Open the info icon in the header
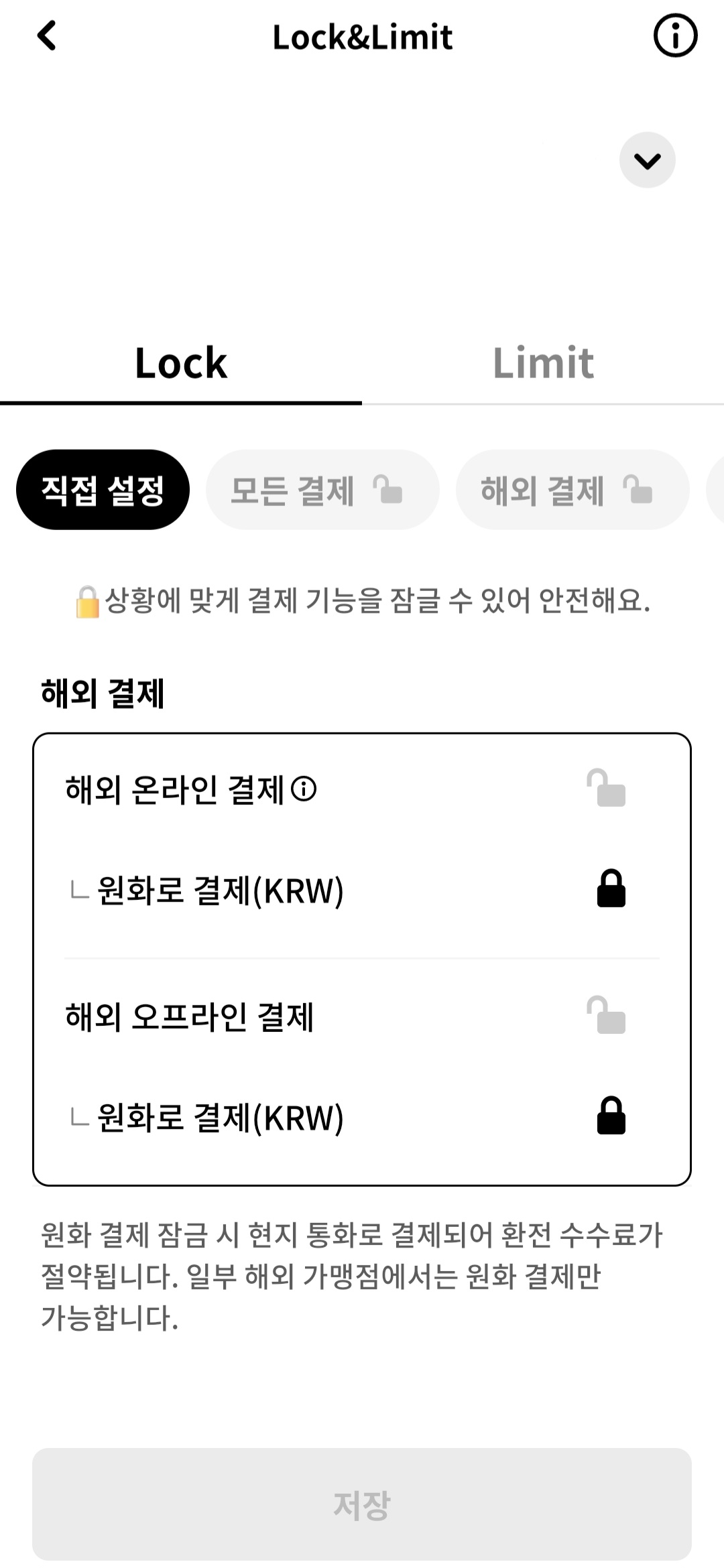The height and width of the screenshot is (1568, 724). pos(676,36)
